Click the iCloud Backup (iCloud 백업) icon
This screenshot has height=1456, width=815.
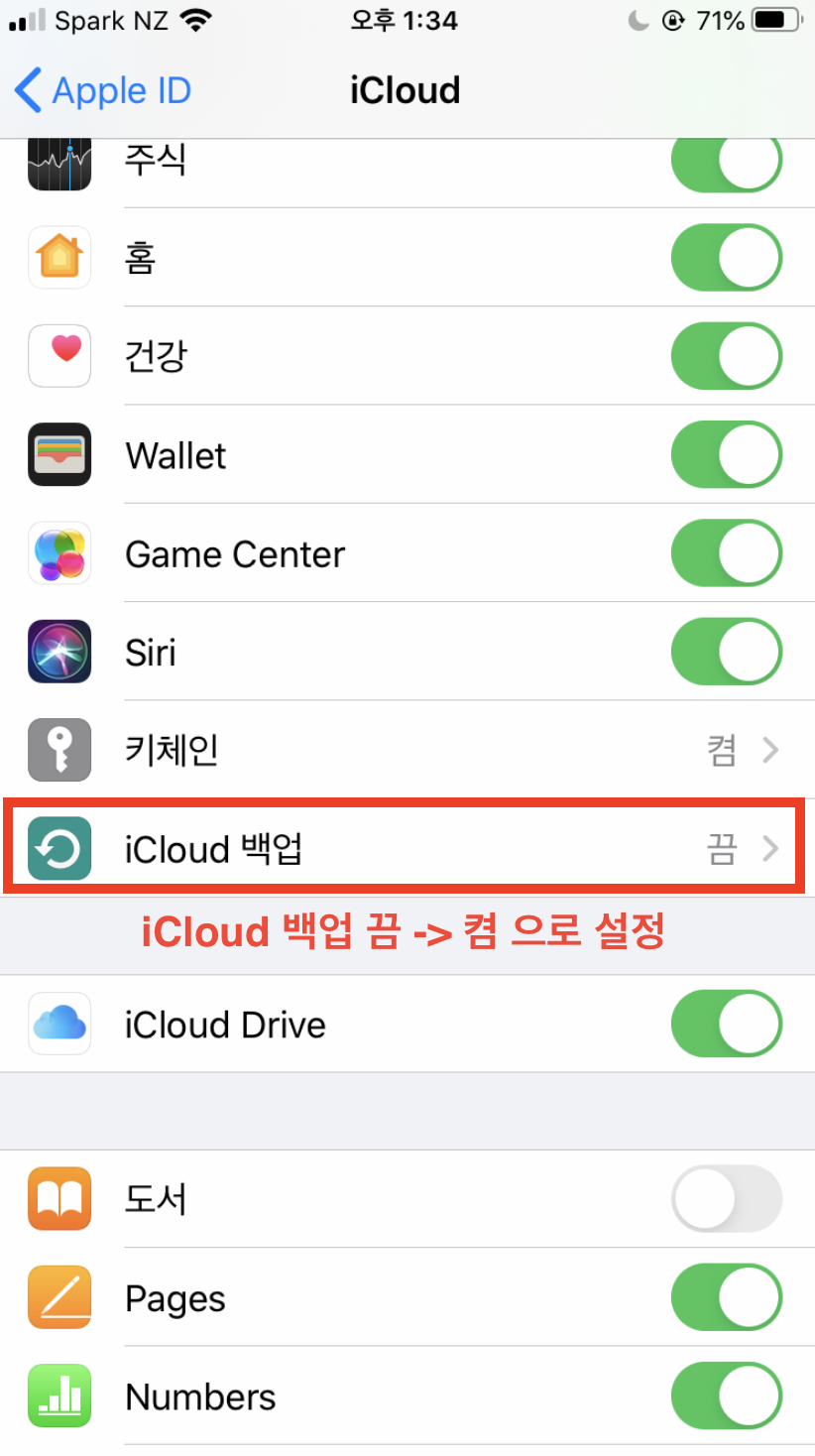pos(59,849)
